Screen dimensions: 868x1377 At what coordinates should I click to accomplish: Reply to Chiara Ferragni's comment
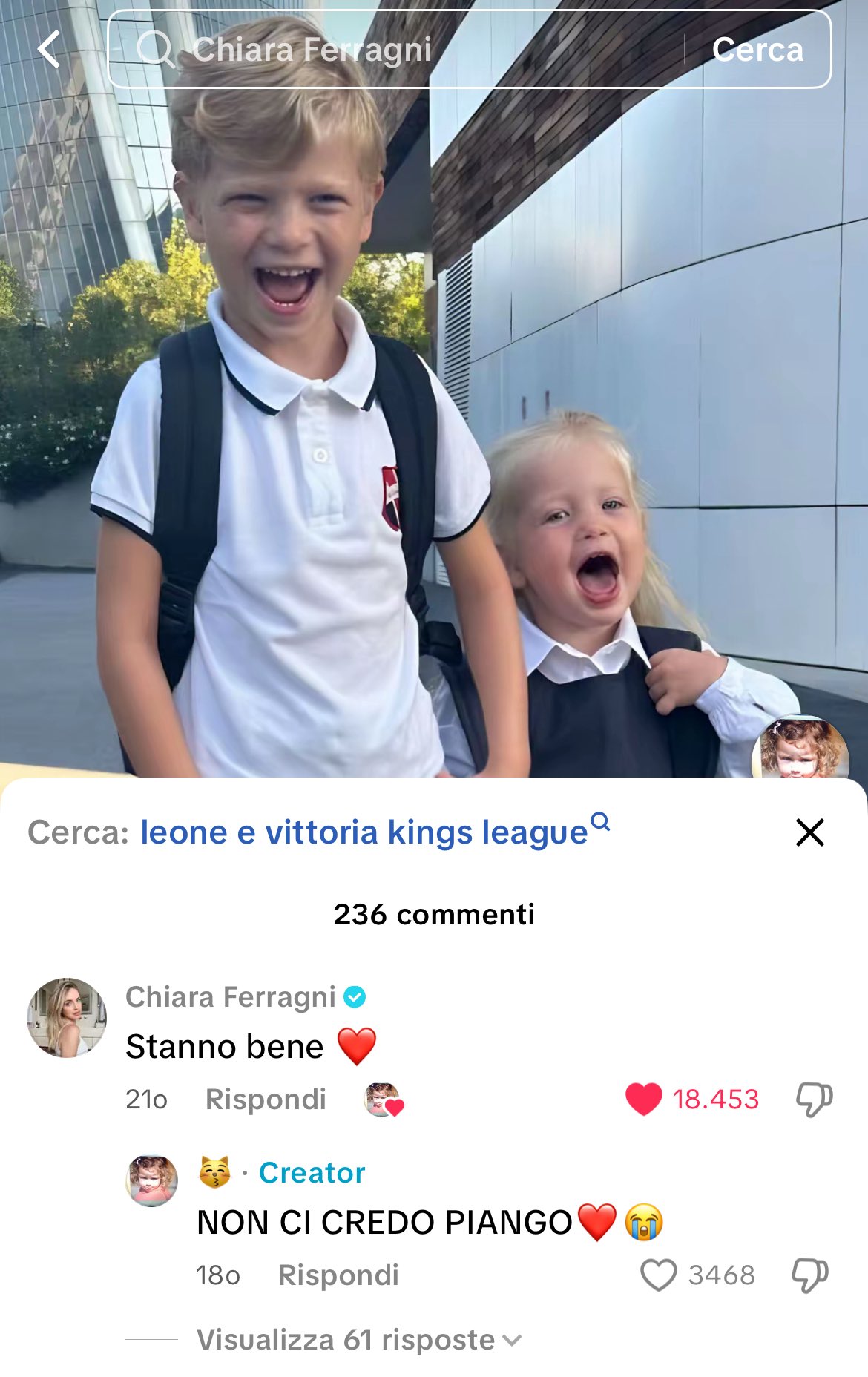click(266, 1099)
